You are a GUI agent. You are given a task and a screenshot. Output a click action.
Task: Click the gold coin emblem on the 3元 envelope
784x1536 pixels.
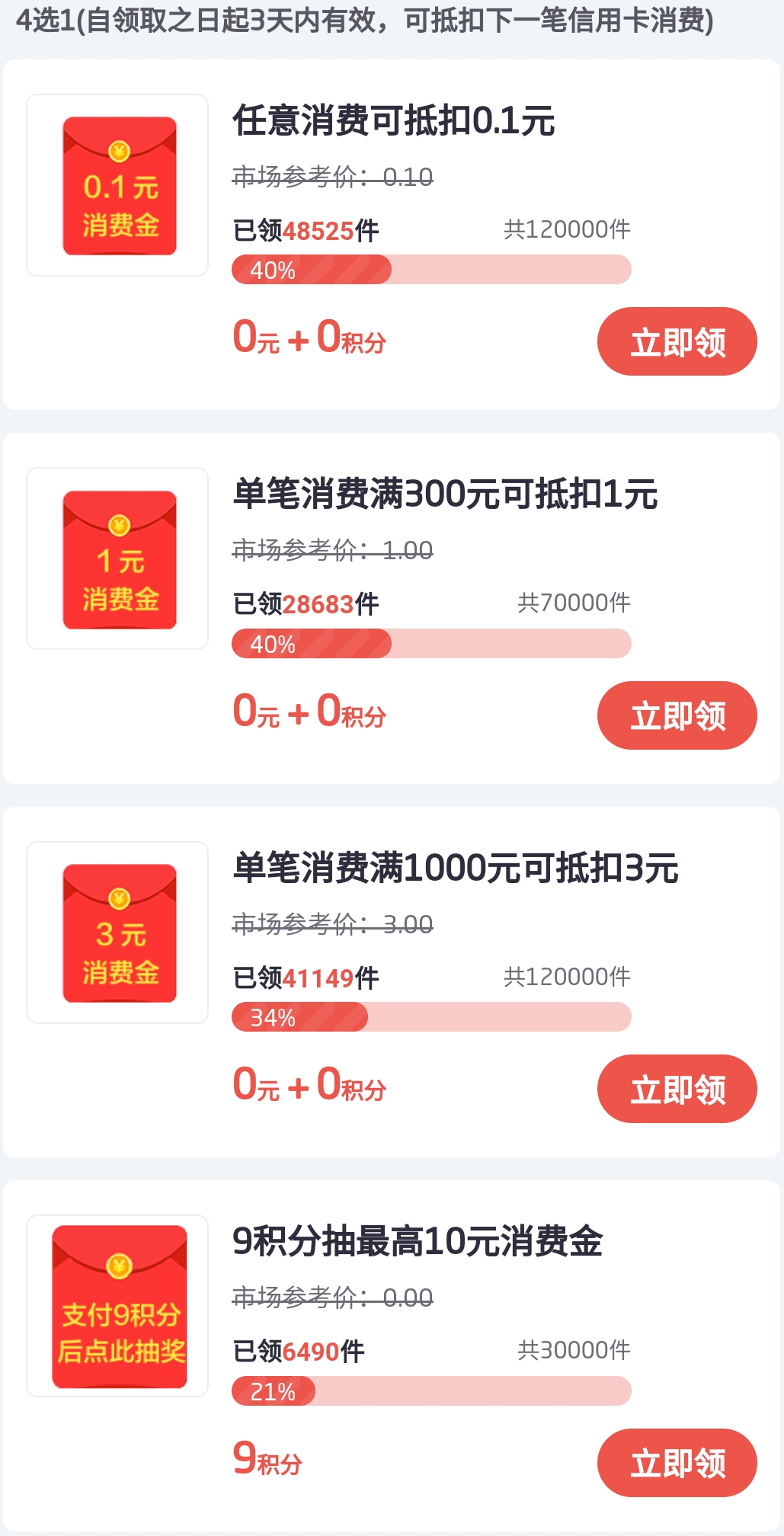(x=118, y=899)
